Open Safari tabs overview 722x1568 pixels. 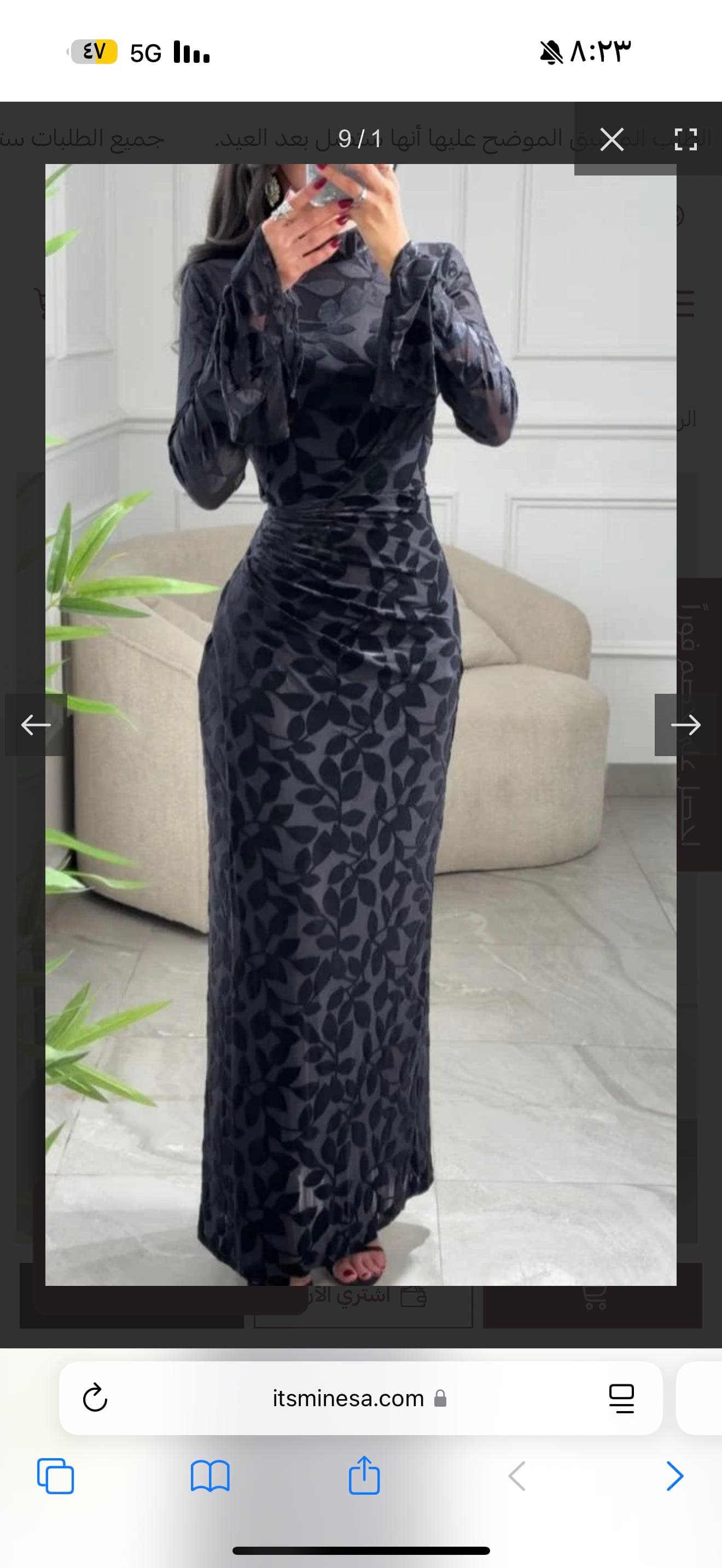(x=55, y=1476)
